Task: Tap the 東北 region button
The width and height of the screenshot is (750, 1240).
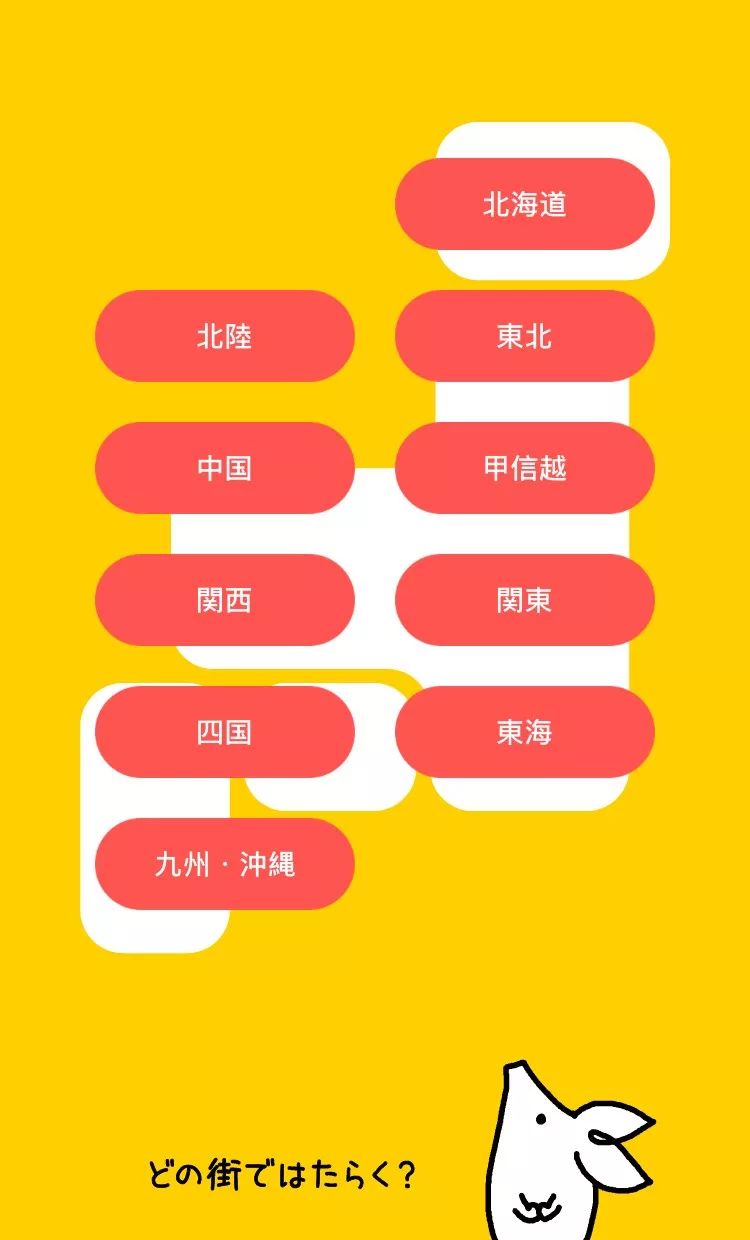Action: [x=524, y=336]
